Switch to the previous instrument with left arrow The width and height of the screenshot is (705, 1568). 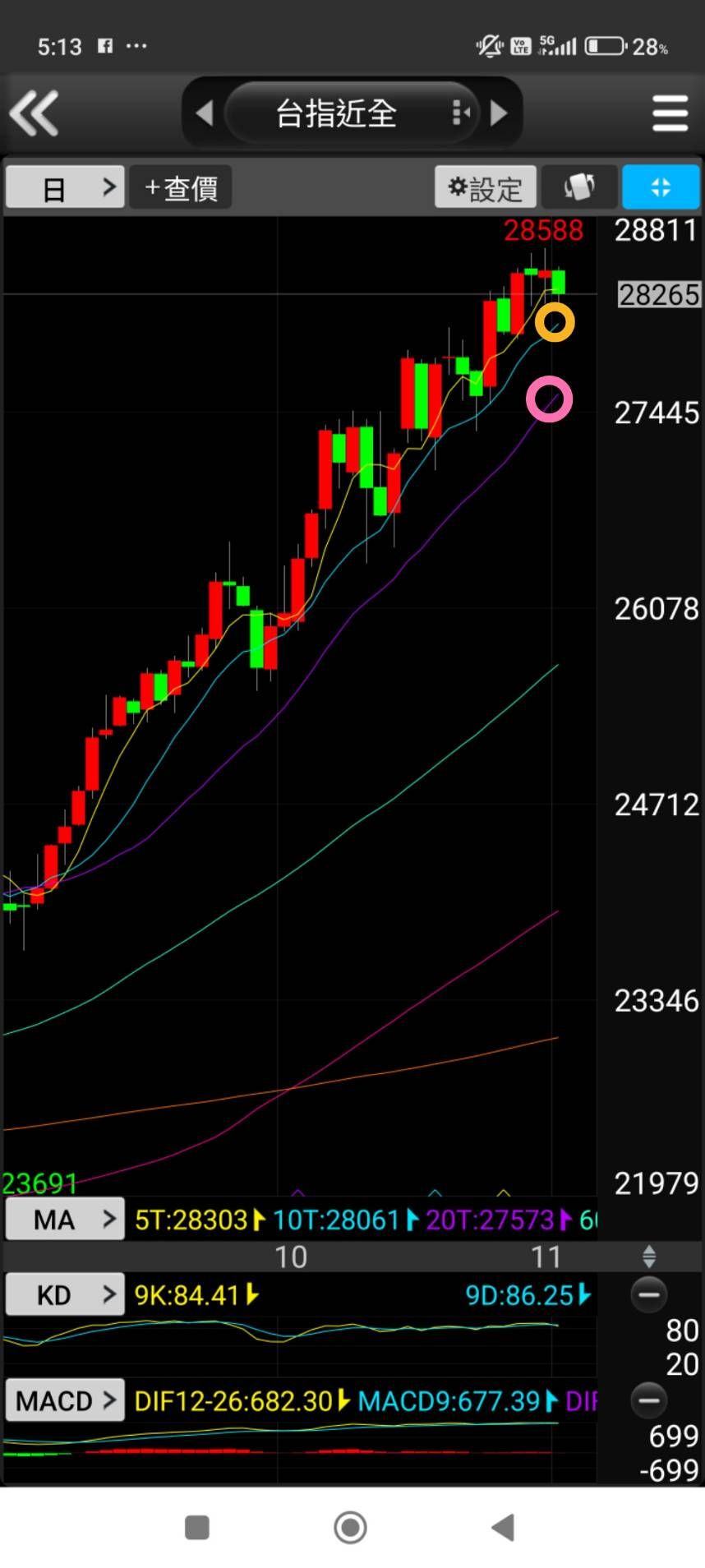[x=205, y=113]
